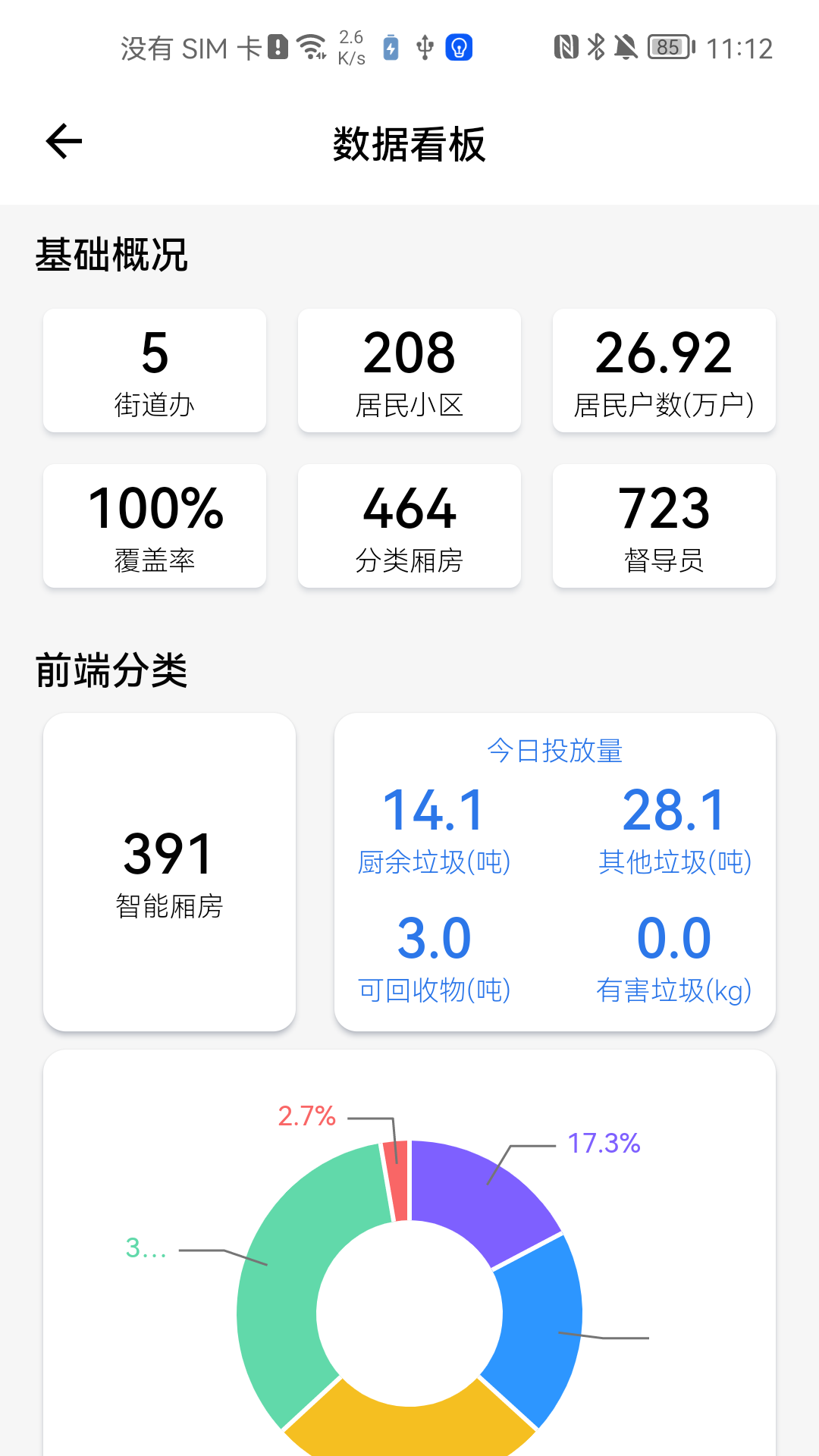Open the 391 智能厢房 panel
This screenshot has width=819, height=1456.
pyautogui.click(x=169, y=871)
